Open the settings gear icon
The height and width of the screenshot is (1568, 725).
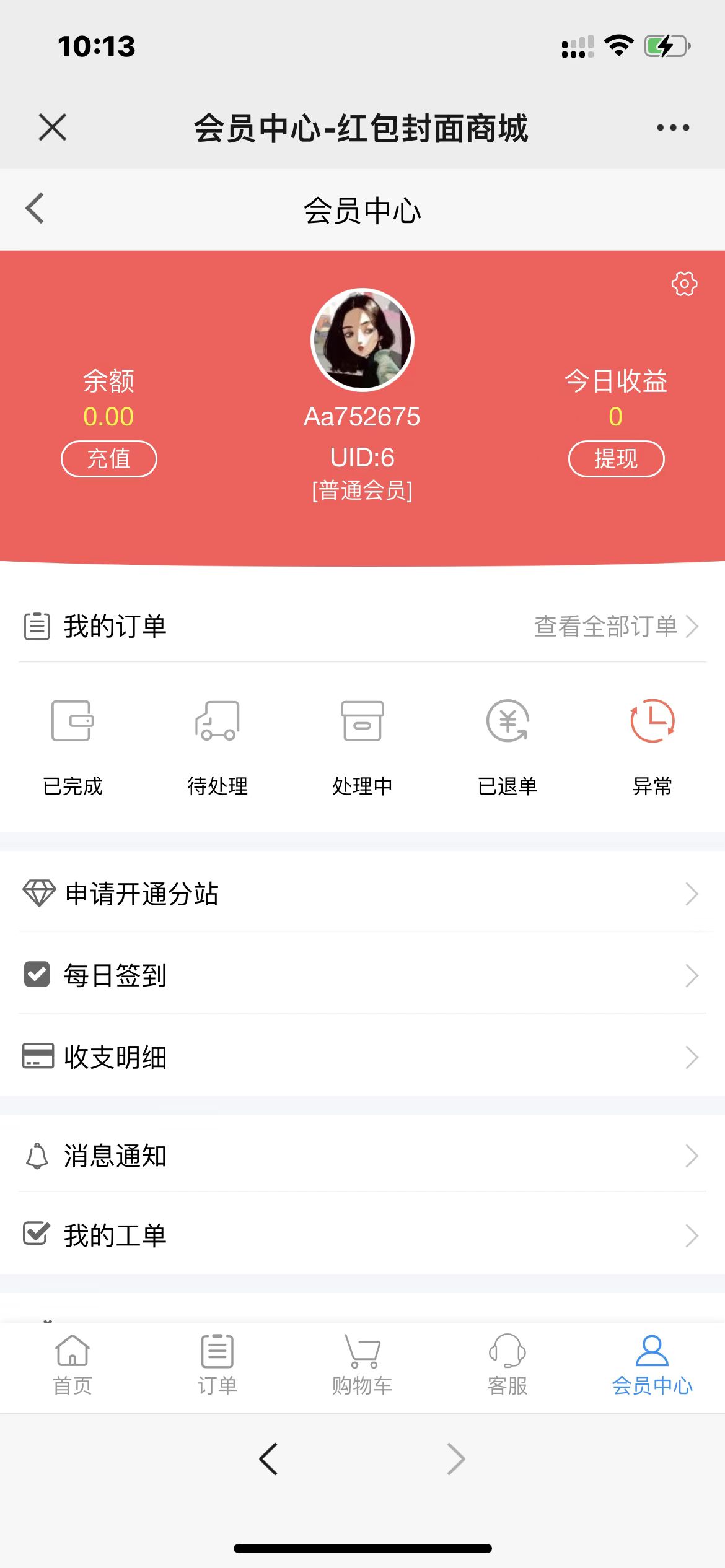[684, 284]
